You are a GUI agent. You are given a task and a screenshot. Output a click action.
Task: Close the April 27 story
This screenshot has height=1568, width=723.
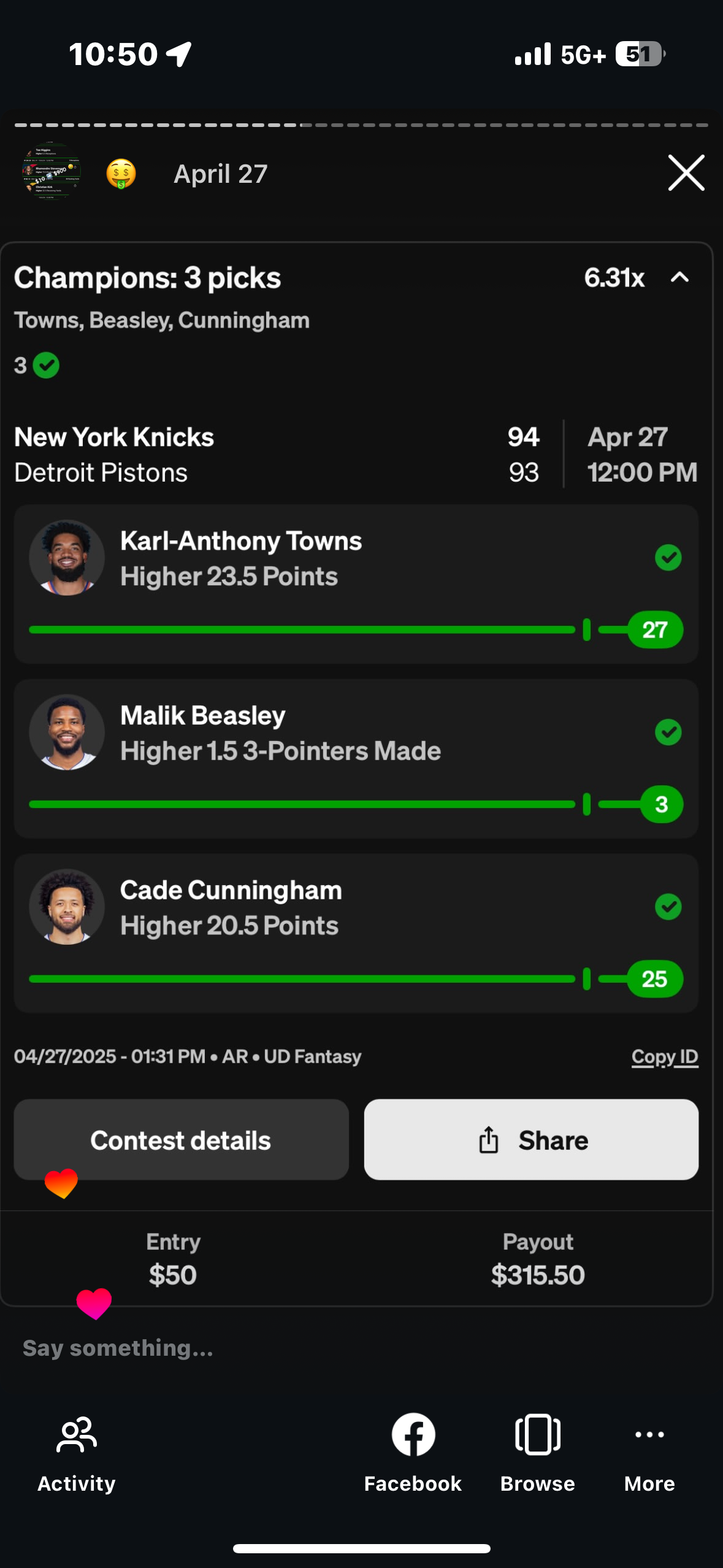point(686,174)
